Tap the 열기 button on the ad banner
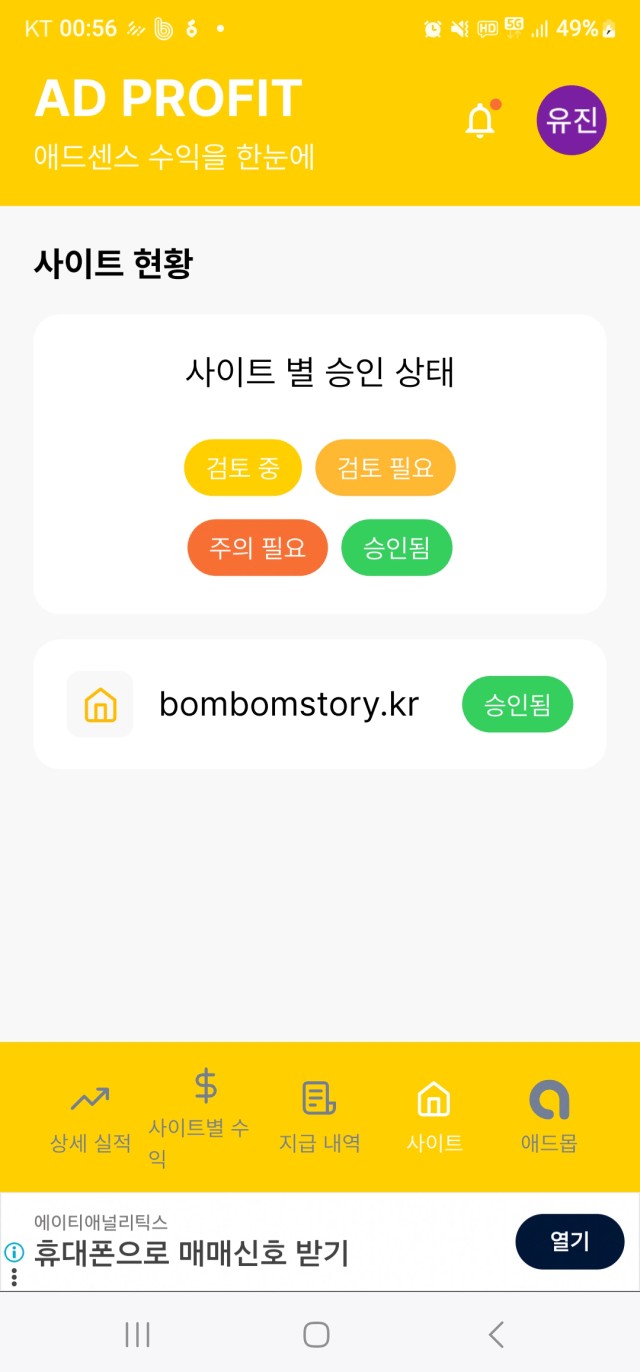 570,1242
